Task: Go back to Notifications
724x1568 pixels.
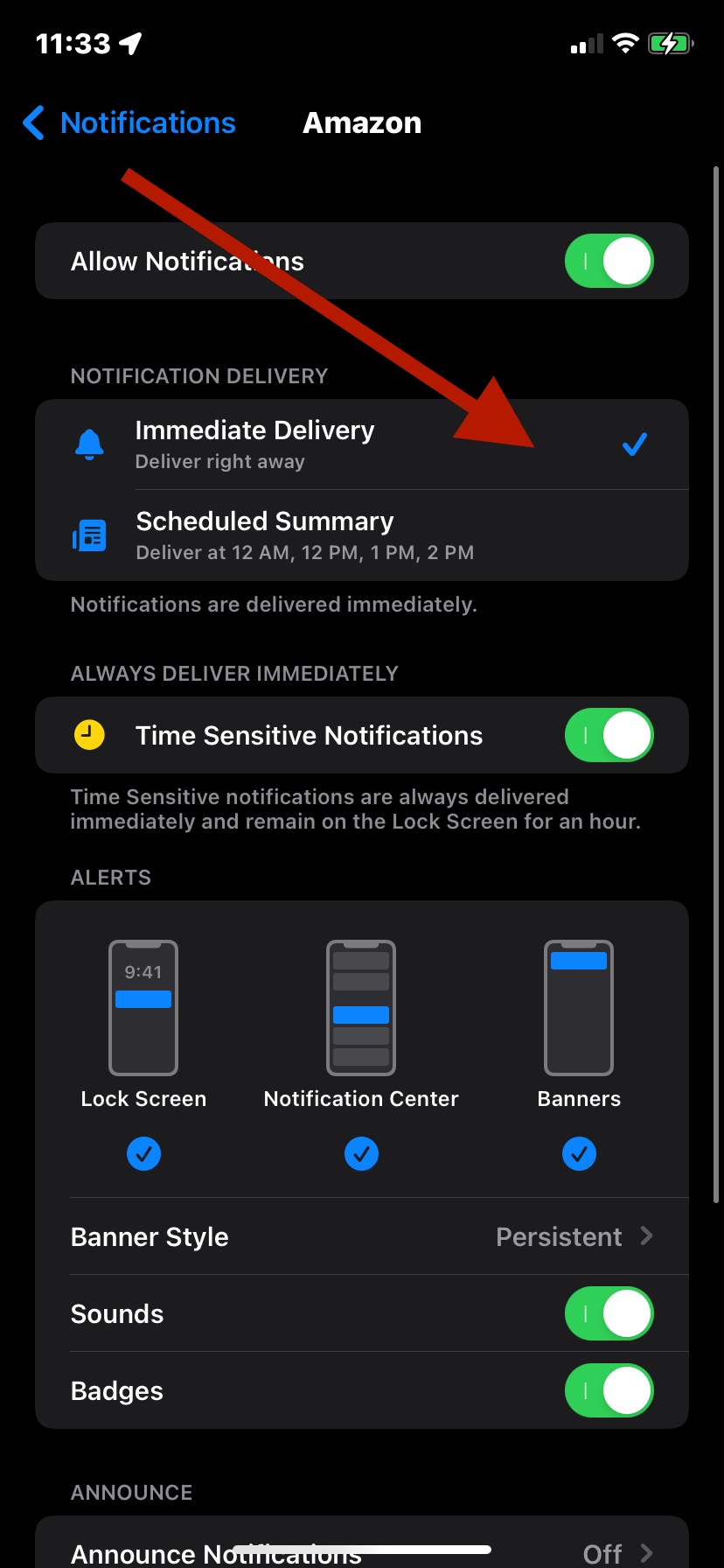Action: click(x=129, y=123)
